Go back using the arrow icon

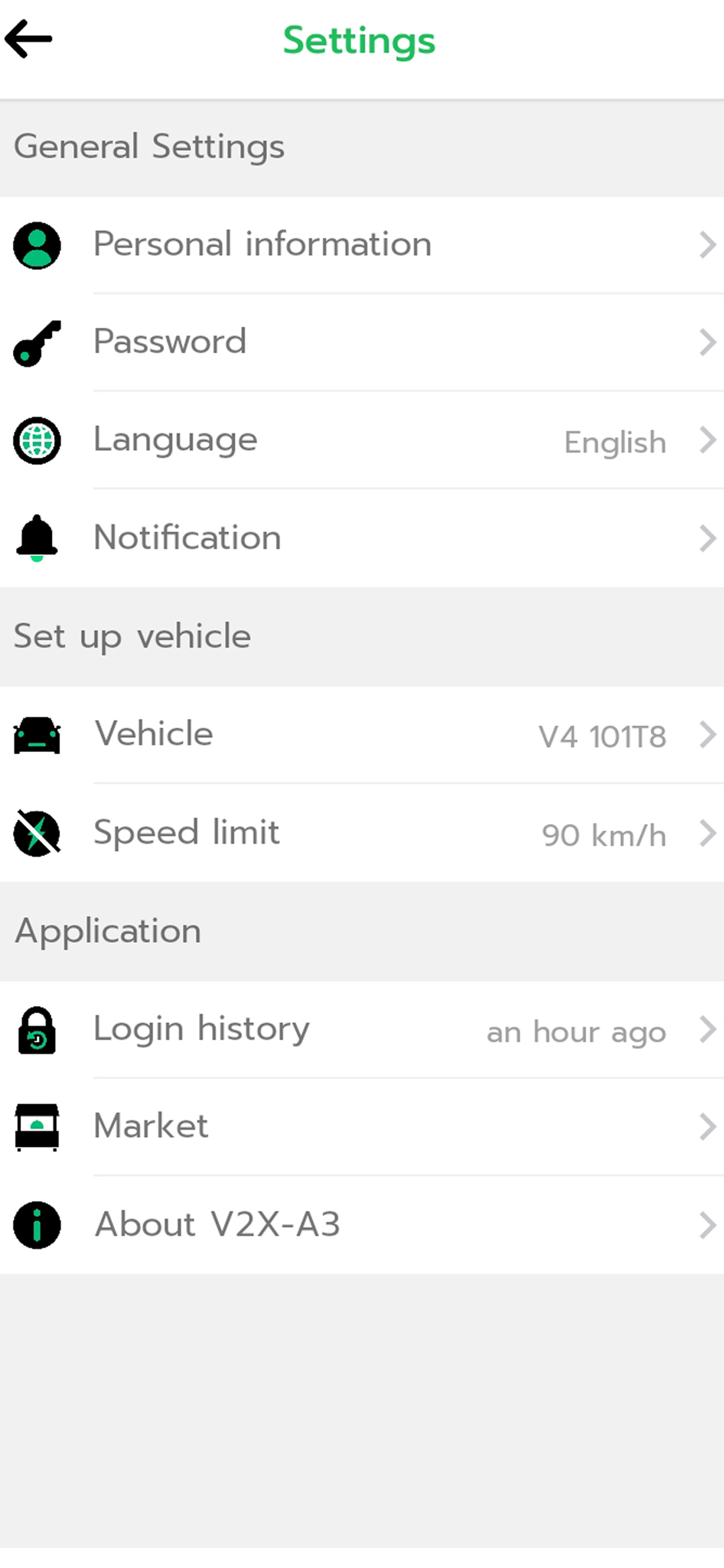pyautogui.click(x=28, y=39)
